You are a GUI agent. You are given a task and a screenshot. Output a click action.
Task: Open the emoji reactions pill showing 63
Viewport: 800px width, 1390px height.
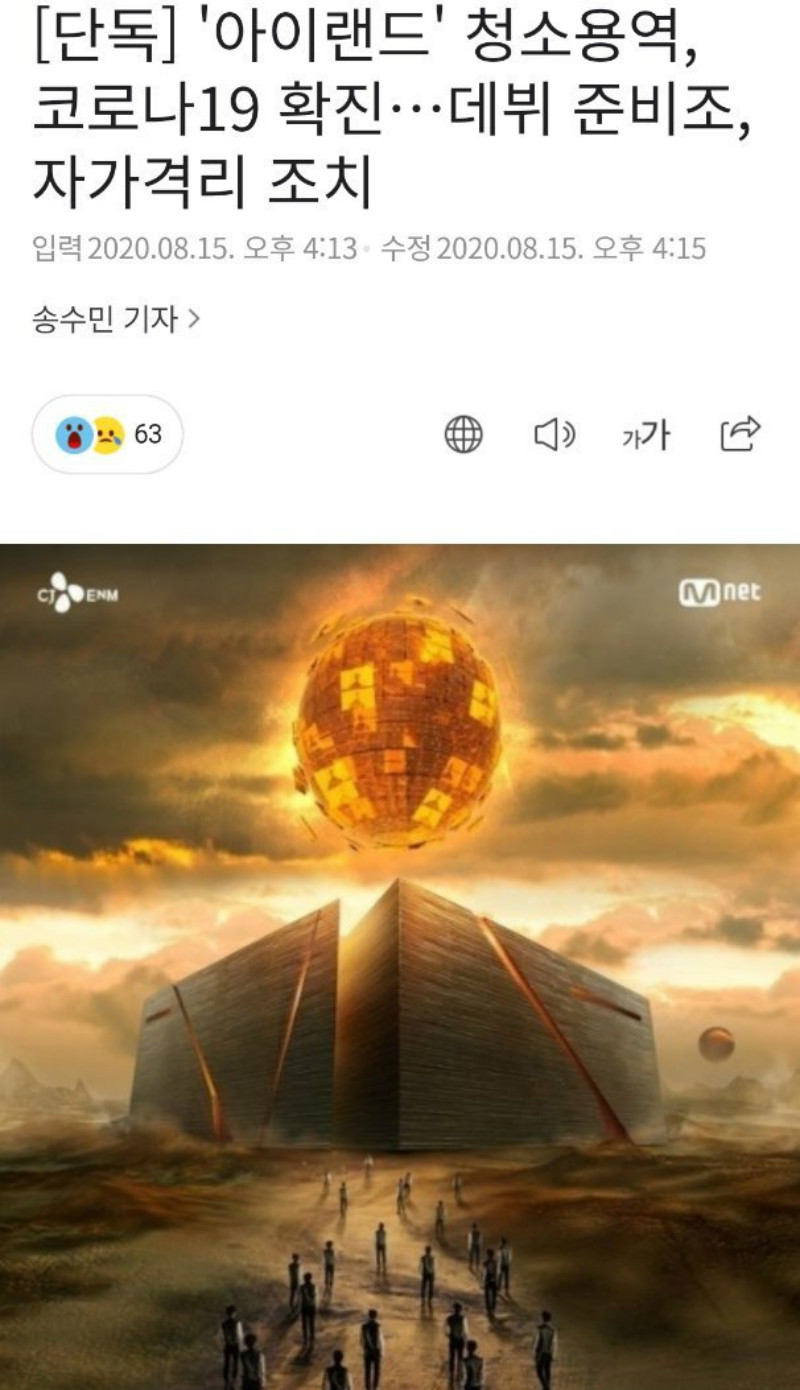click(x=108, y=434)
